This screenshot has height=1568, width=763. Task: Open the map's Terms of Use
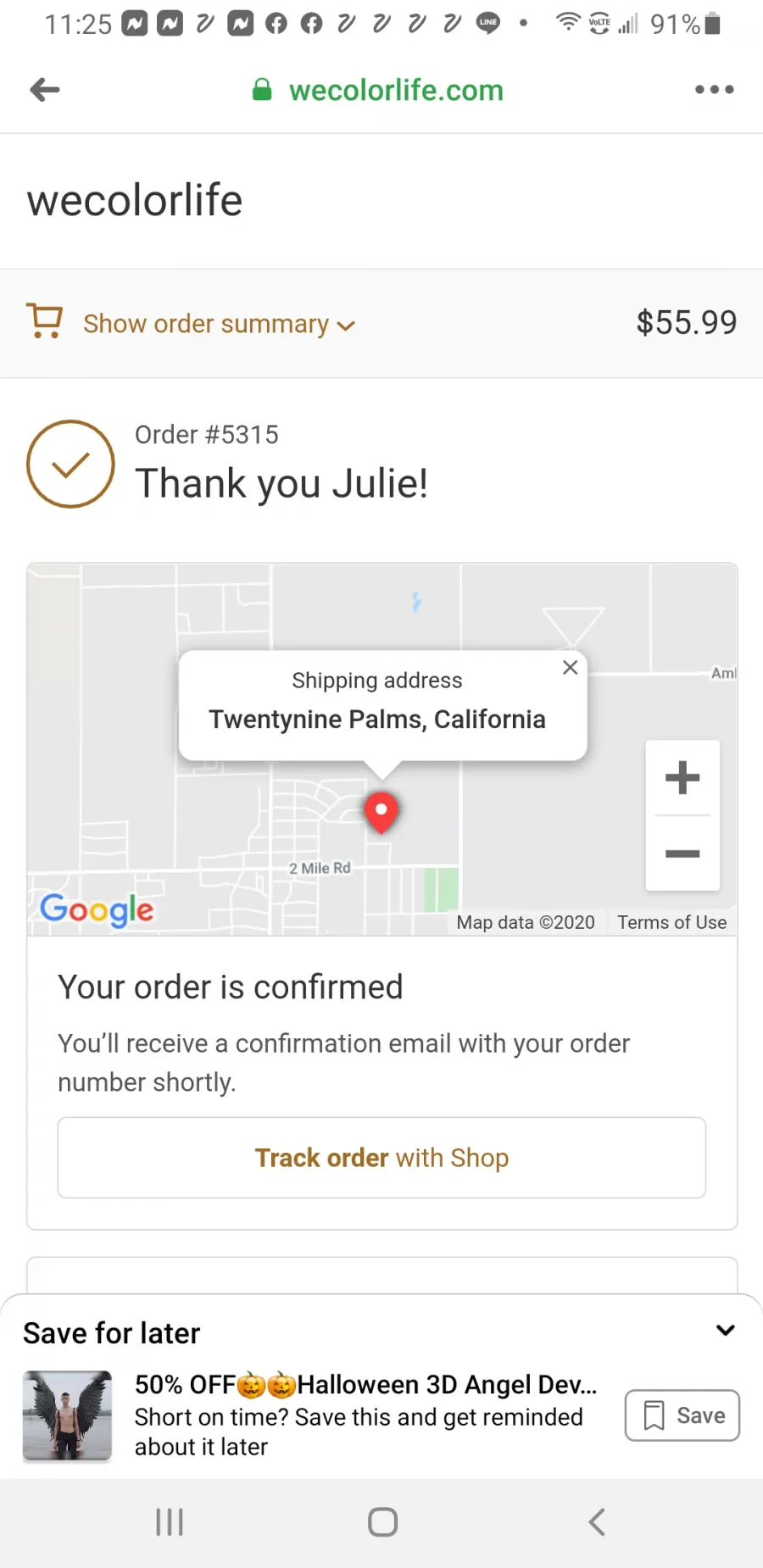point(671,922)
